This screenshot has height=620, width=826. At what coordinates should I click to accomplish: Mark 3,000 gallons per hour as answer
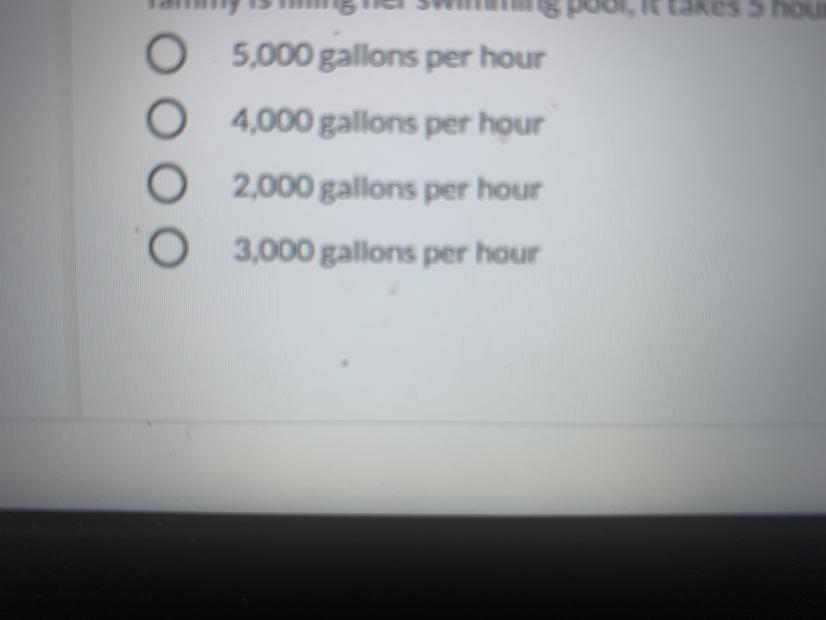168,251
